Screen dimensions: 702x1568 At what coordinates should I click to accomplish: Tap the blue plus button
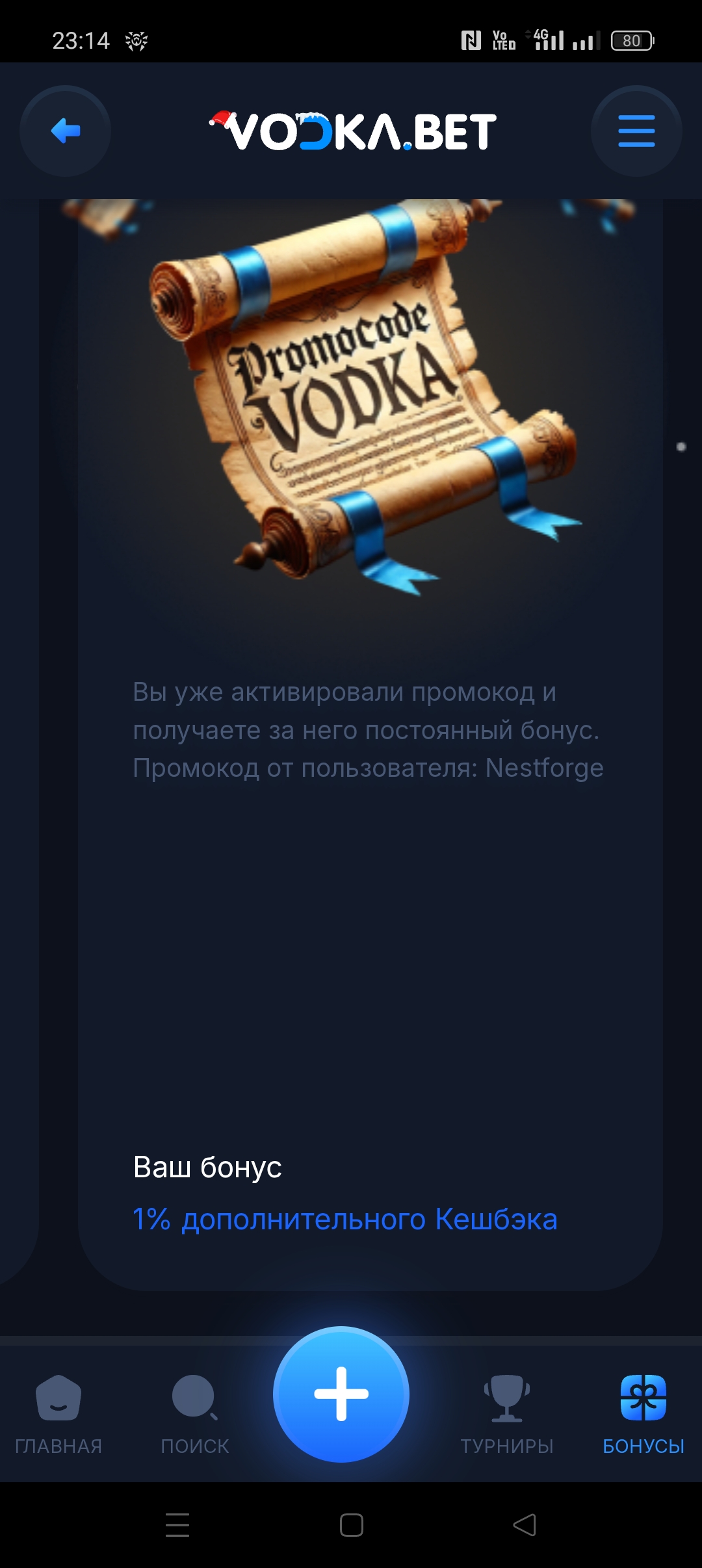pyautogui.click(x=341, y=1394)
